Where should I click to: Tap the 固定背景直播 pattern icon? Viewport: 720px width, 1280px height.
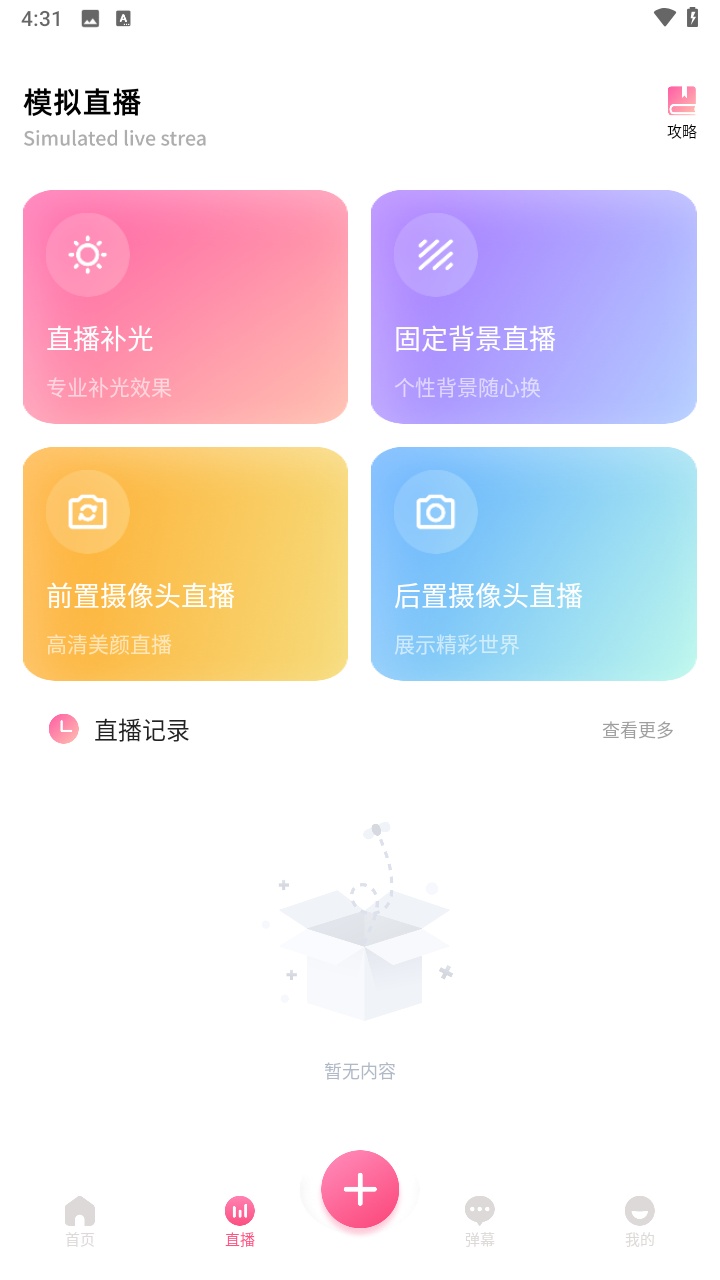point(435,254)
